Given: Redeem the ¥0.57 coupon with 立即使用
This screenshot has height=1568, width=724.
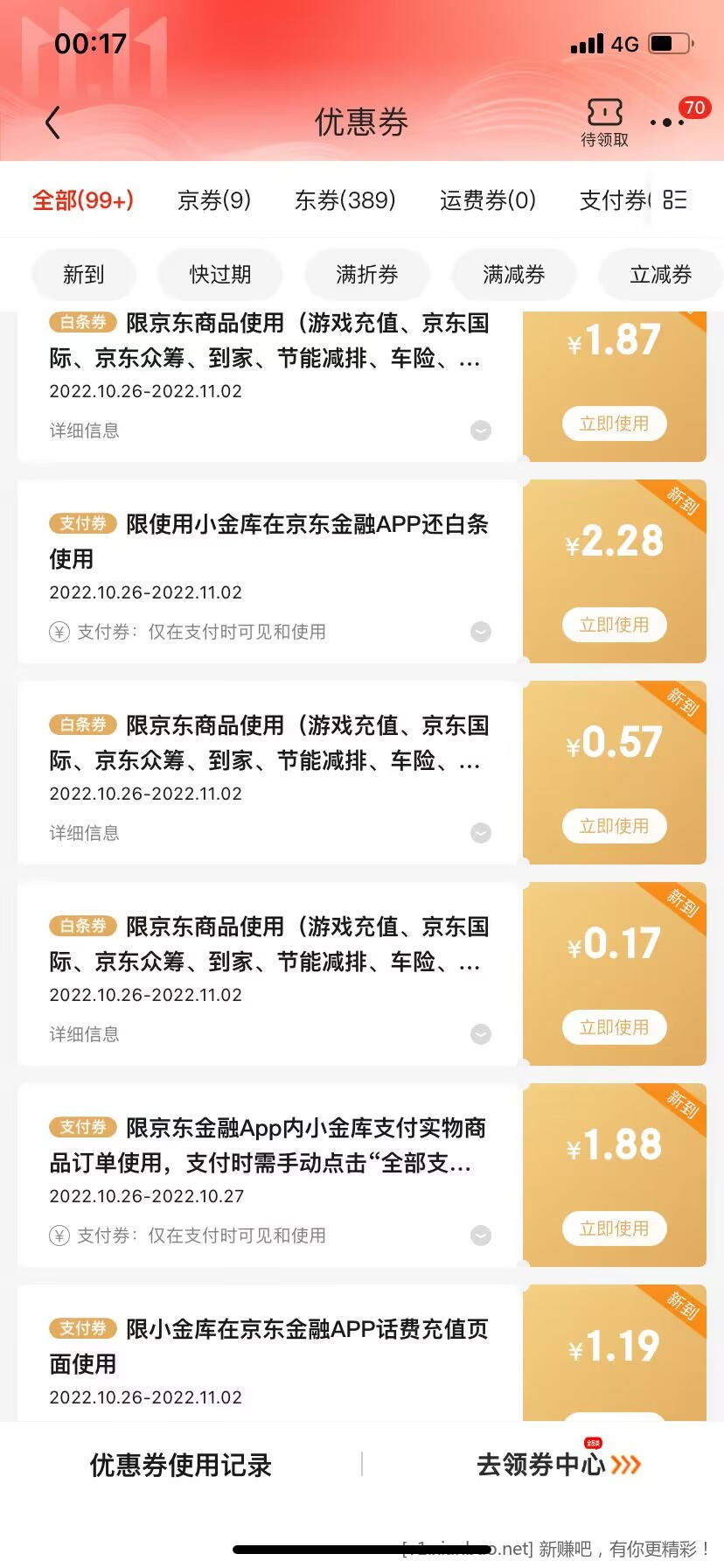Looking at the screenshot, I should coord(614,826).
